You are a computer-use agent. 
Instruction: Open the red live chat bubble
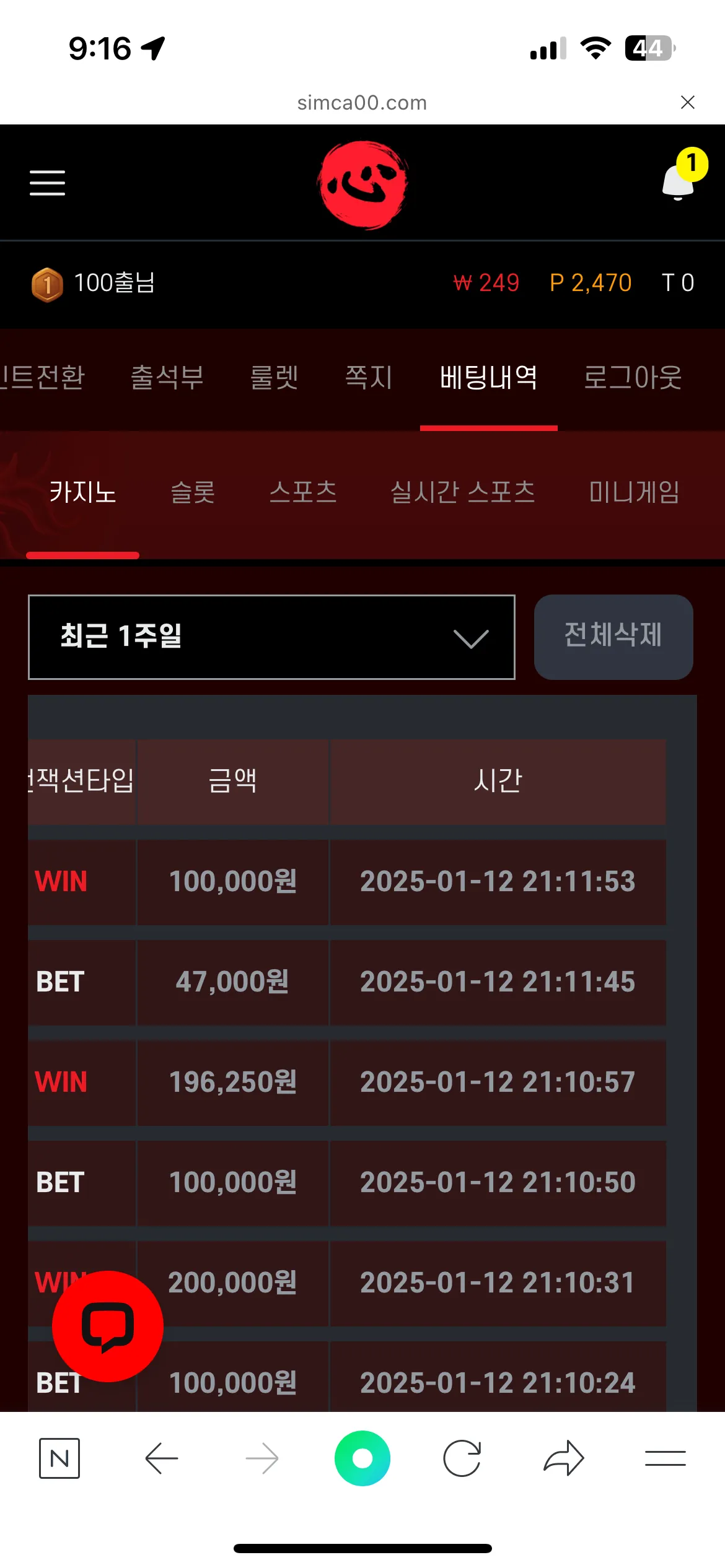click(x=108, y=1326)
